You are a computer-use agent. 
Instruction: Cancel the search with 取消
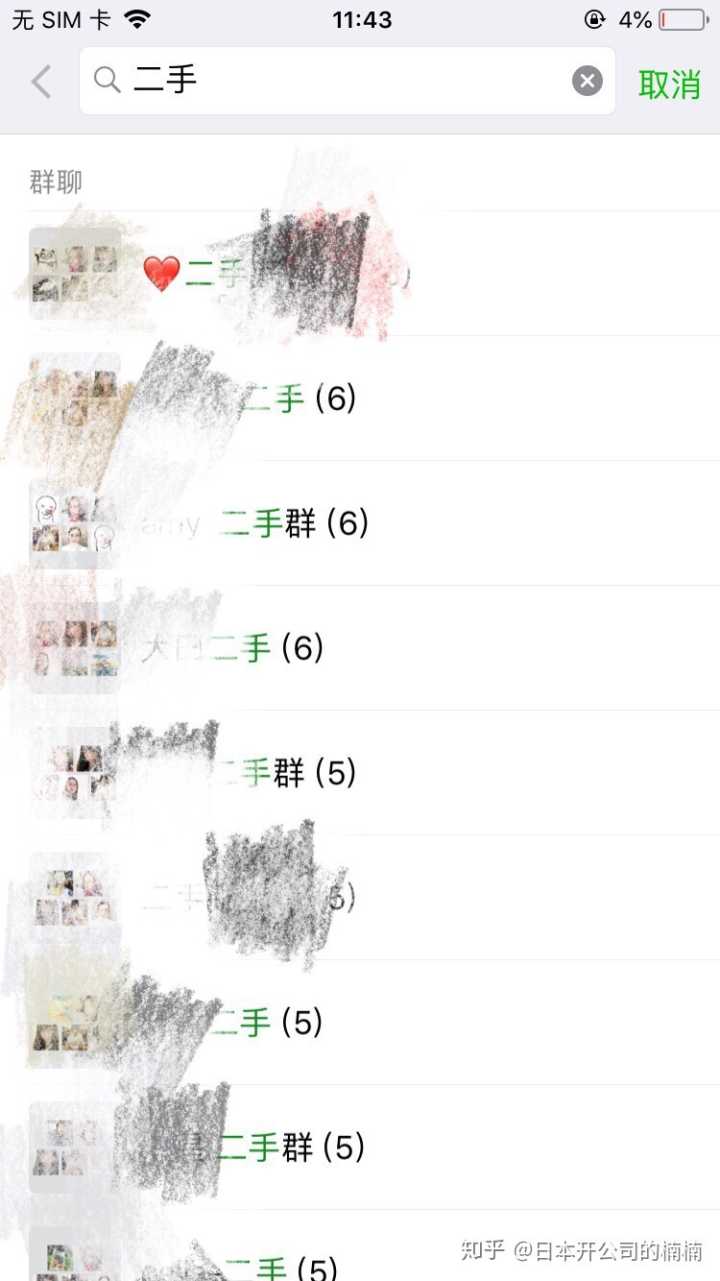(669, 85)
